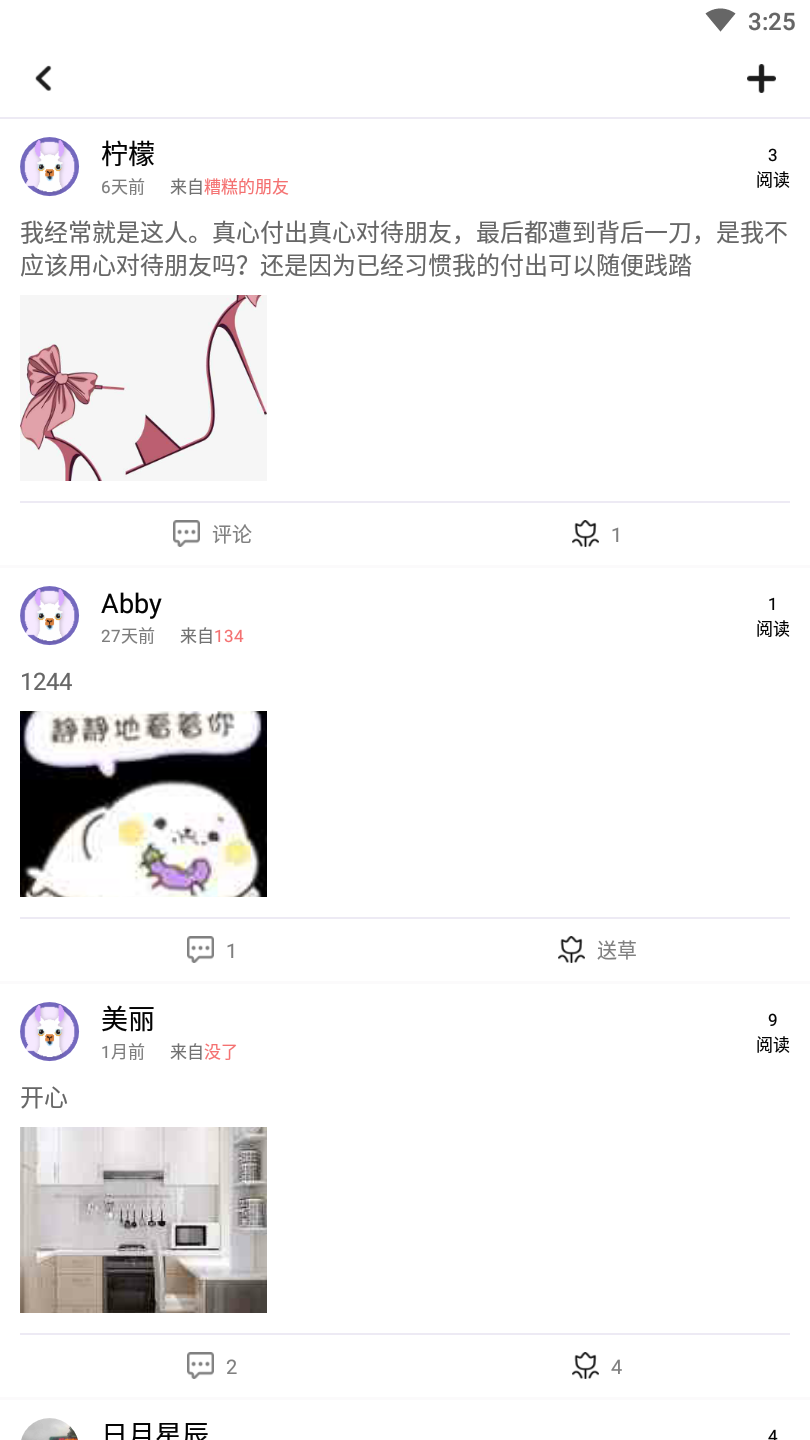Open the kitchen photo in 美丽's post
810x1440 pixels.
click(143, 1219)
